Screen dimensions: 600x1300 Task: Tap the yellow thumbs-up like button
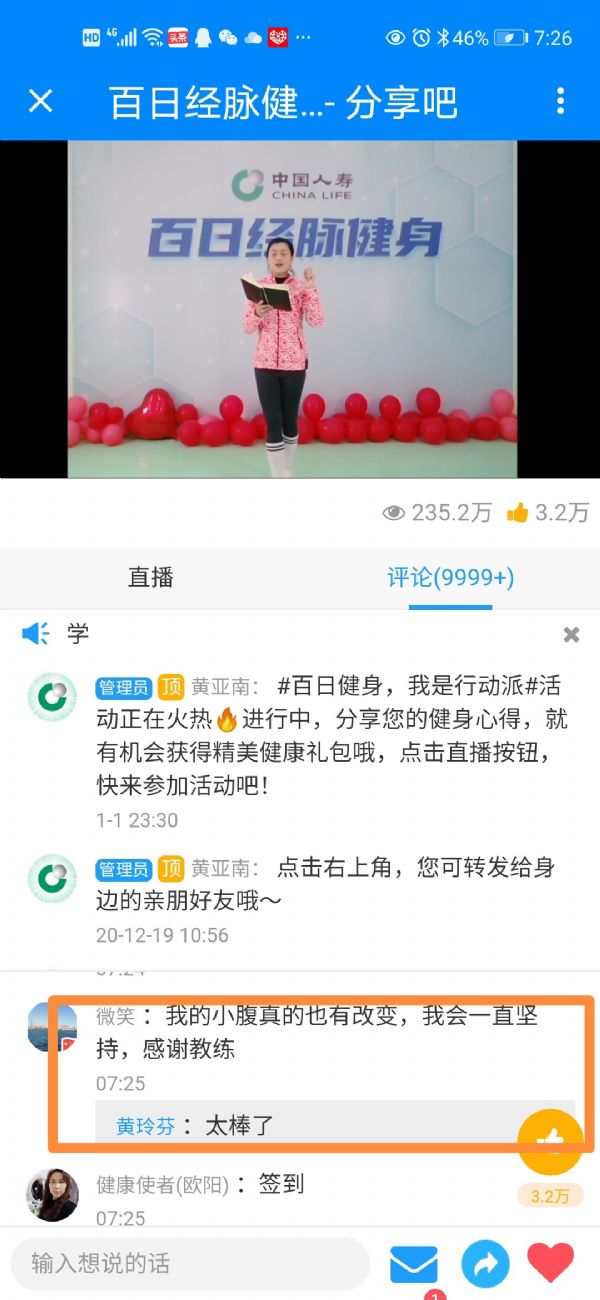(550, 1142)
